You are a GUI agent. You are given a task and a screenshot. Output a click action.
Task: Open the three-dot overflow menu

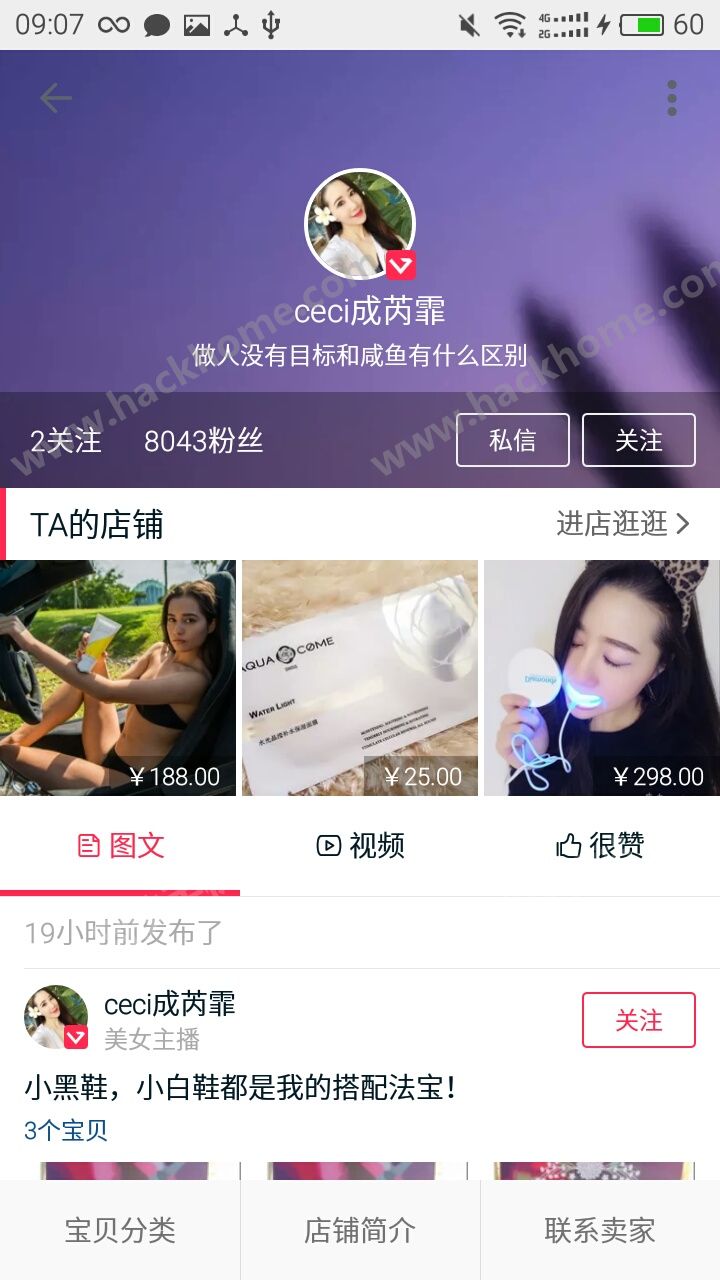(672, 98)
